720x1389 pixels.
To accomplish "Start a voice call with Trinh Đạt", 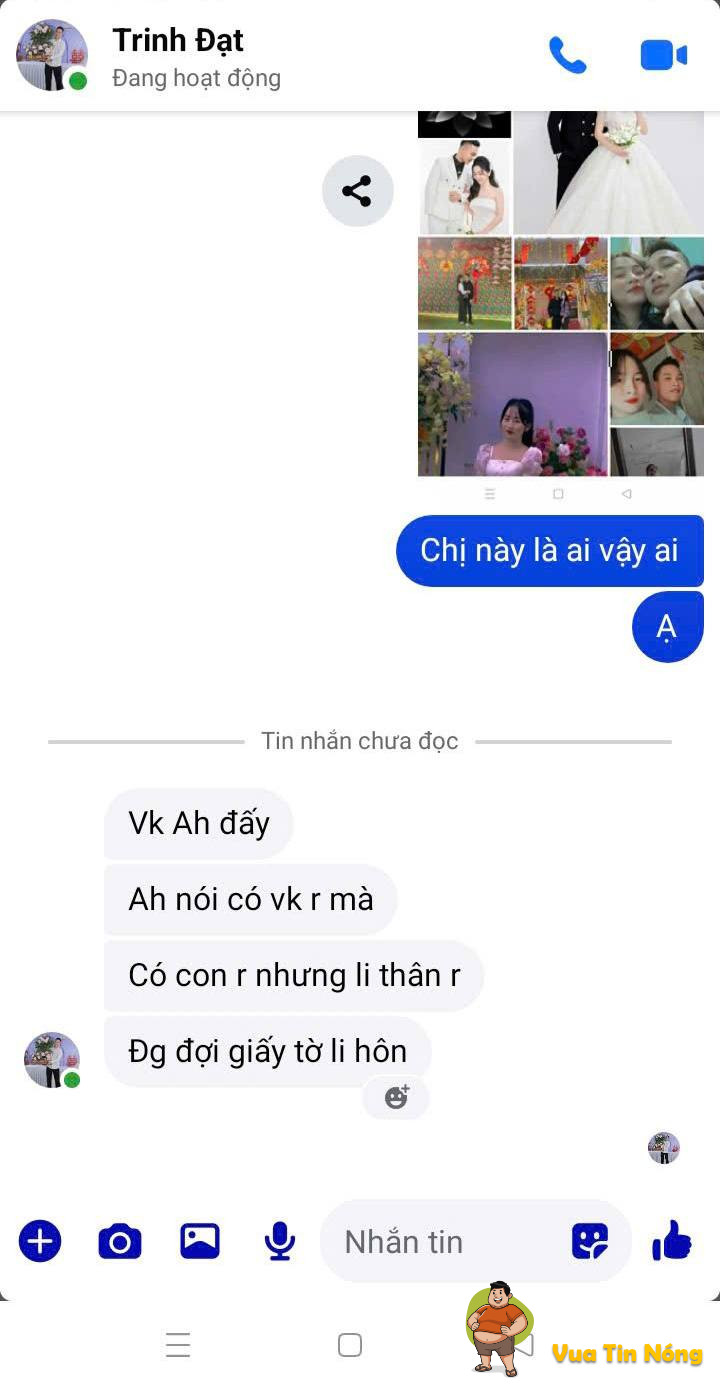I will pyautogui.click(x=567, y=55).
